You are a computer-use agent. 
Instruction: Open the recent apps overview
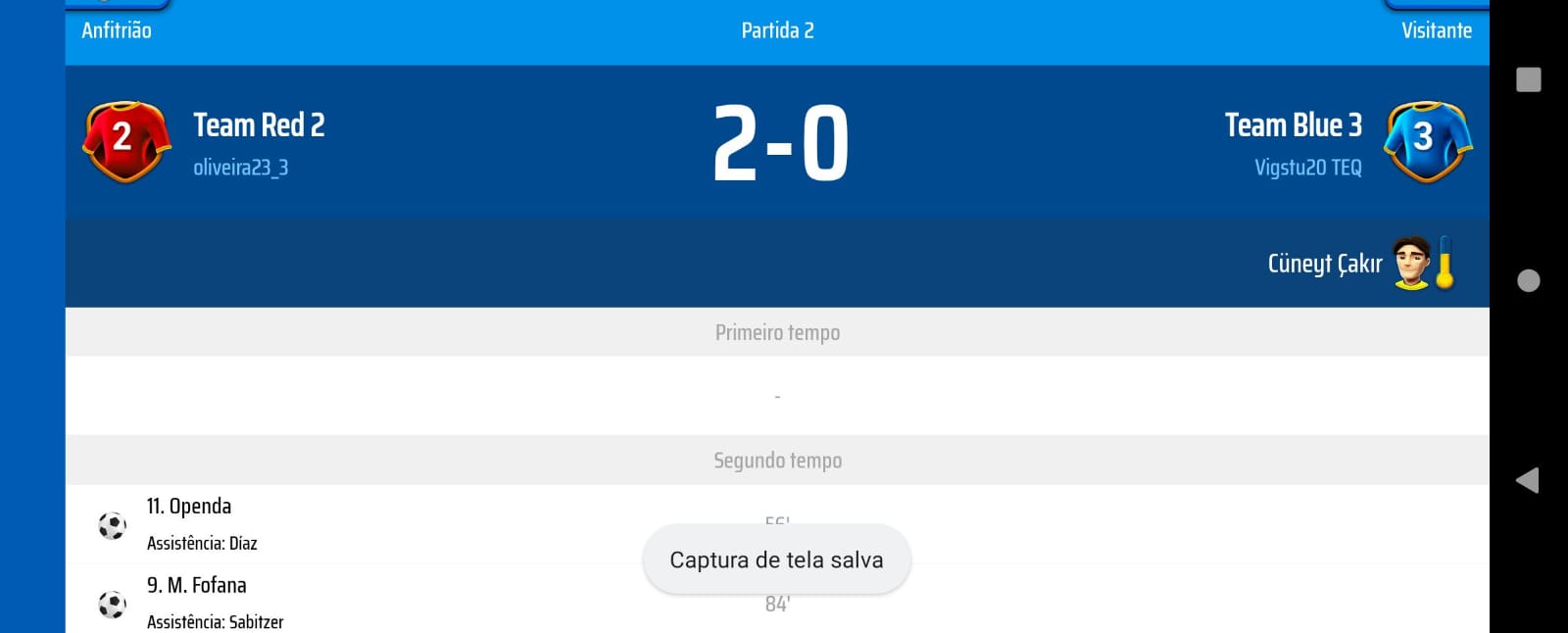[1528, 79]
